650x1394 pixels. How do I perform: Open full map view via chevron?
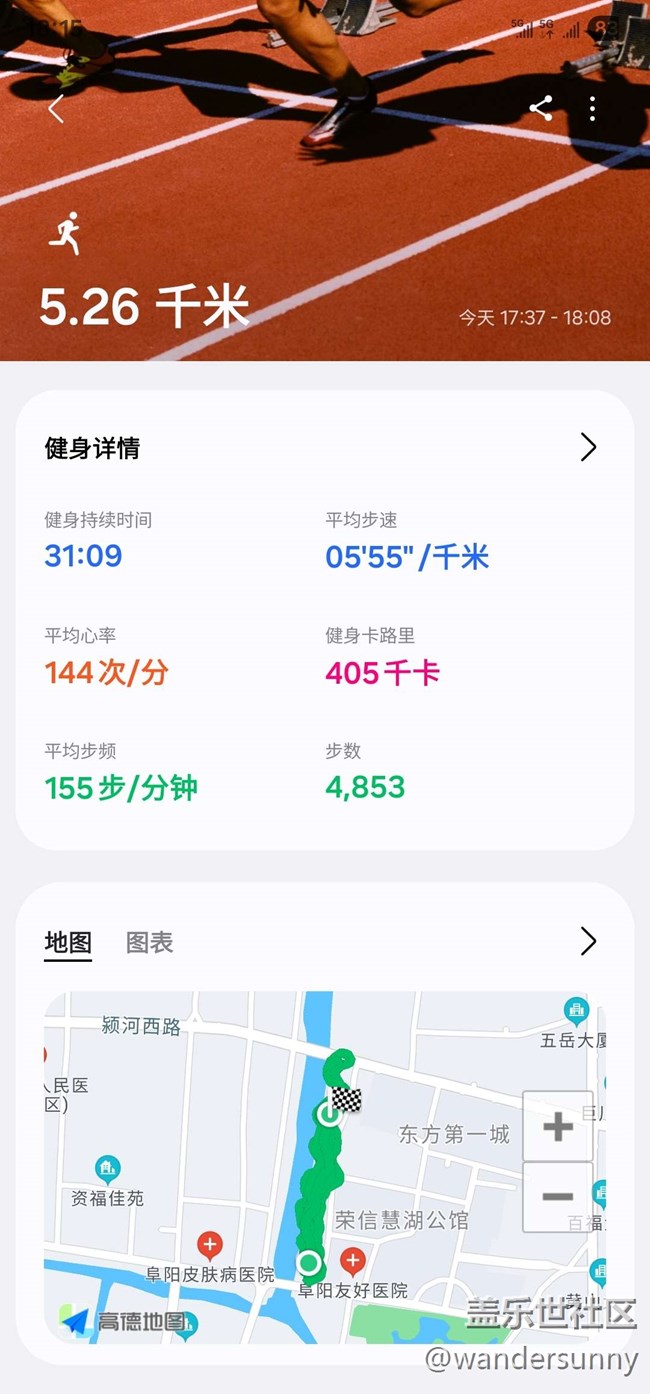pos(588,941)
